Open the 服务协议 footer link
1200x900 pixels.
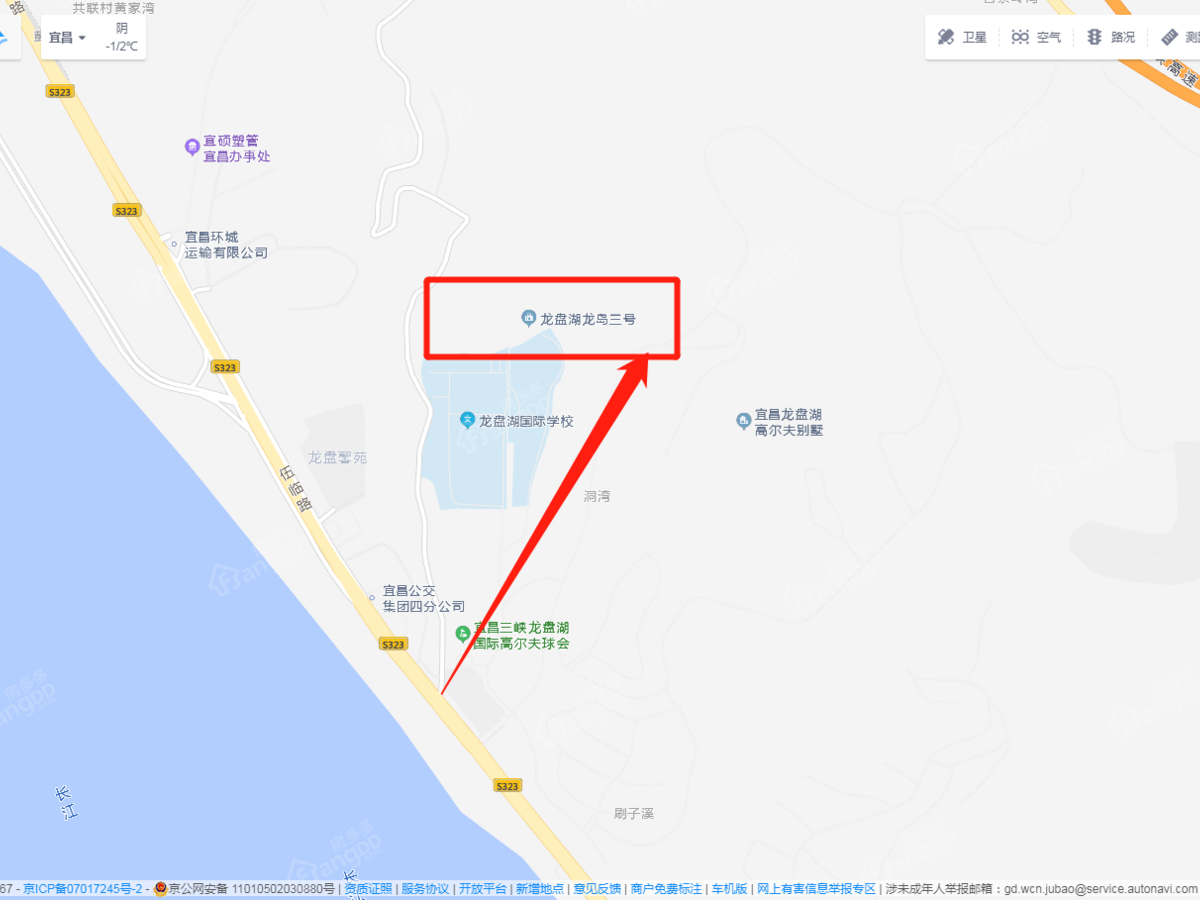426,888
